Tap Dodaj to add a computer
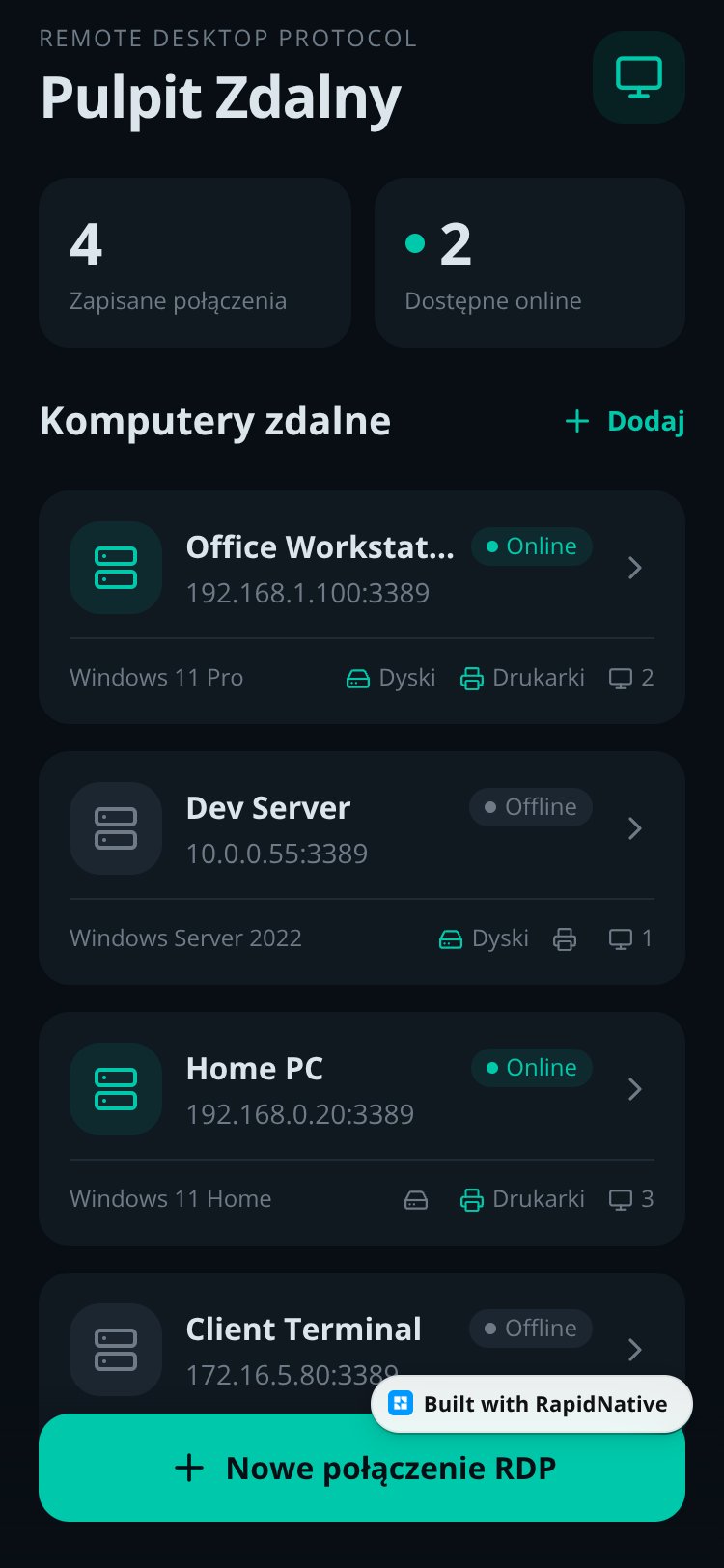724x1568 pixels. 625,421
